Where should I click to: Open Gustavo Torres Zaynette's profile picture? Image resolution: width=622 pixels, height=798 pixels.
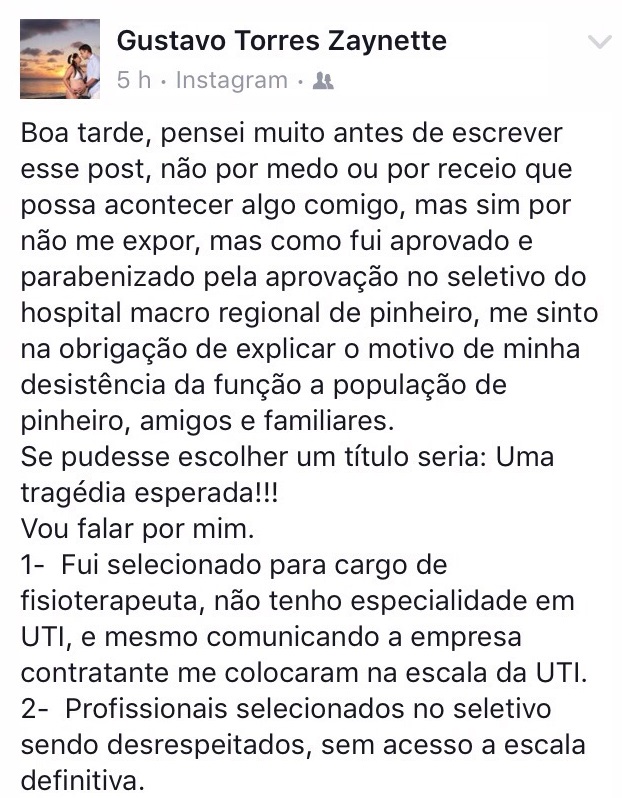[x=59, y=59]
